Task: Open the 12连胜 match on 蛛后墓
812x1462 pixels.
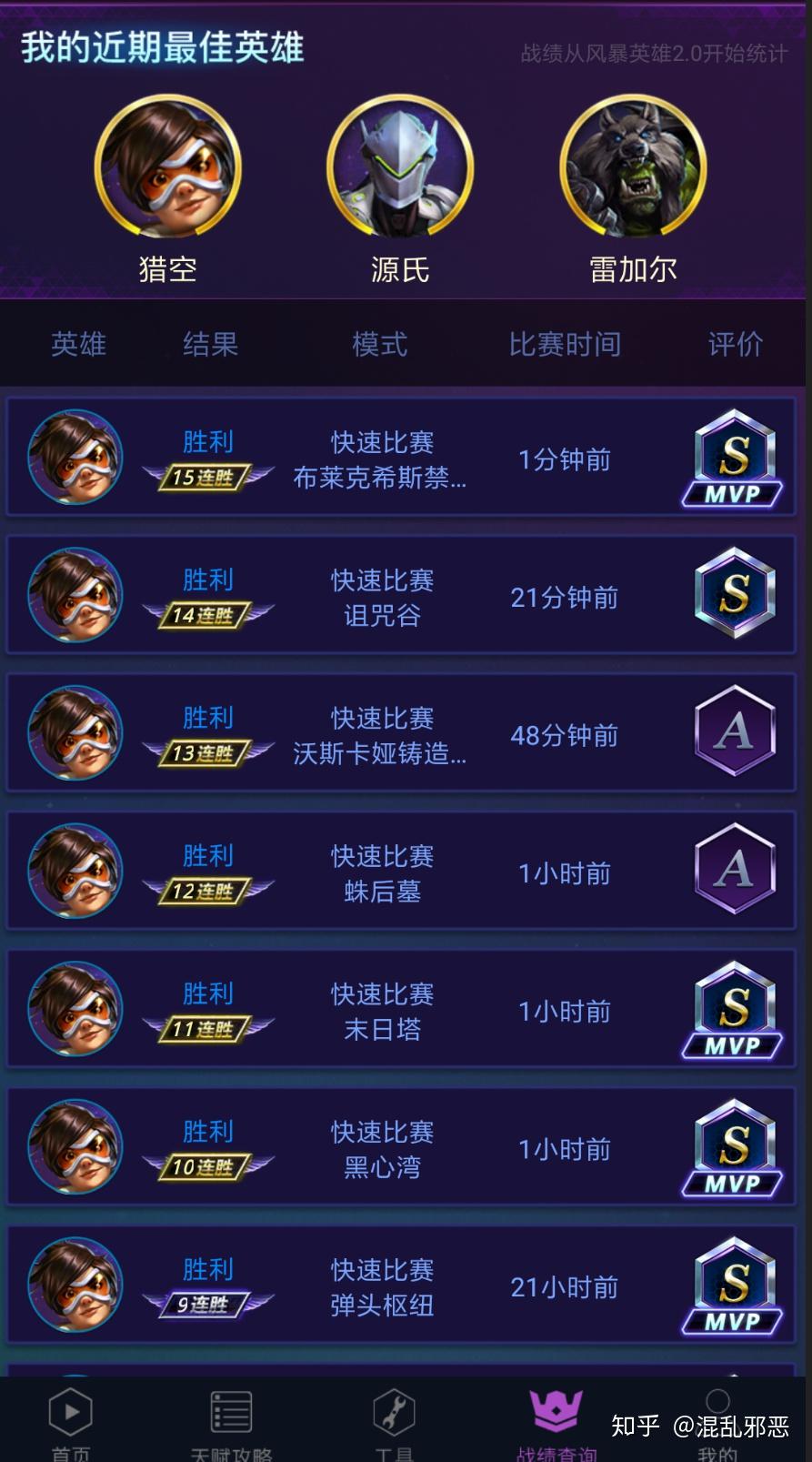Action: click(401, 872)
